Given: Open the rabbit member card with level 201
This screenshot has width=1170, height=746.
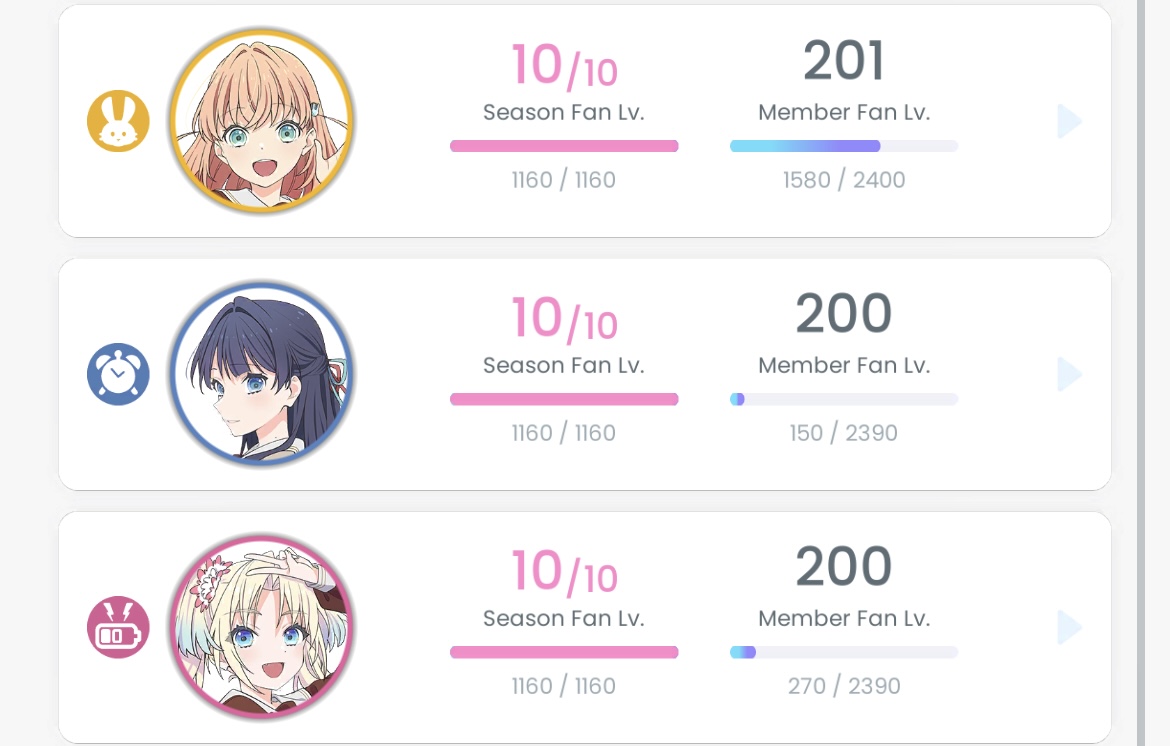Looking at the screenshot, I should point(1069,122).
